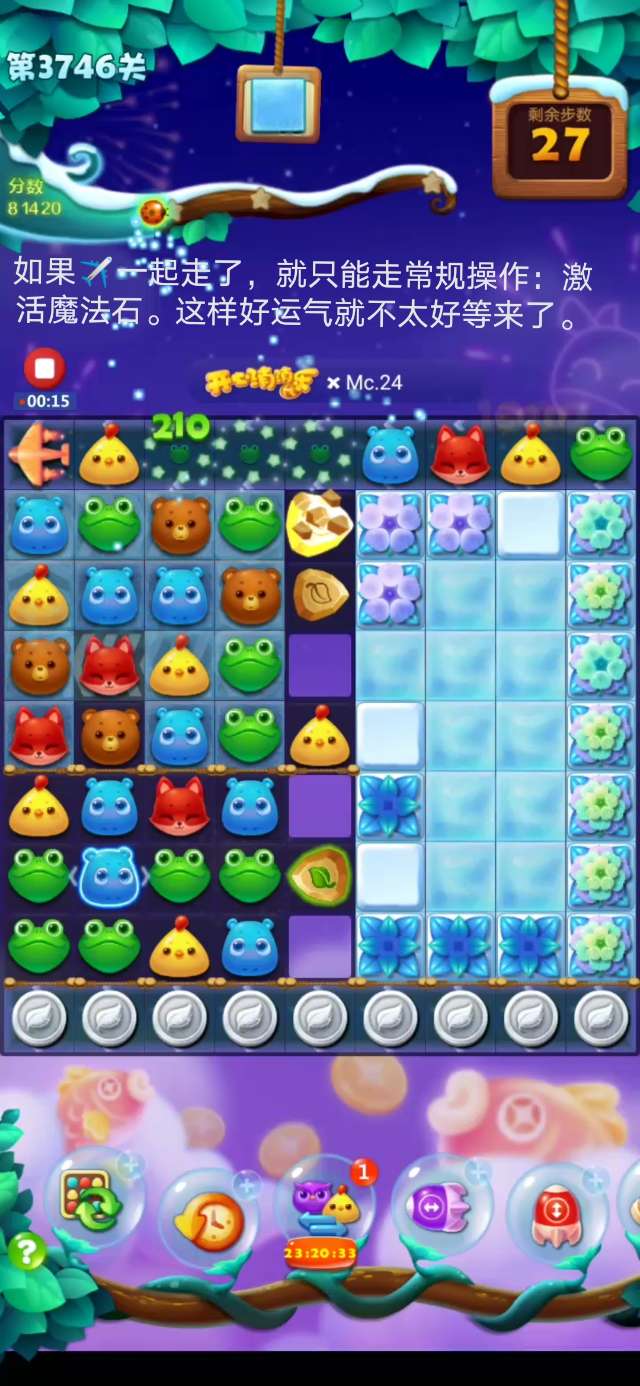This screenshot has width=640, height=1386.
Task: Use the shuffle refresh booster
Action: (x=92, y=1197)
